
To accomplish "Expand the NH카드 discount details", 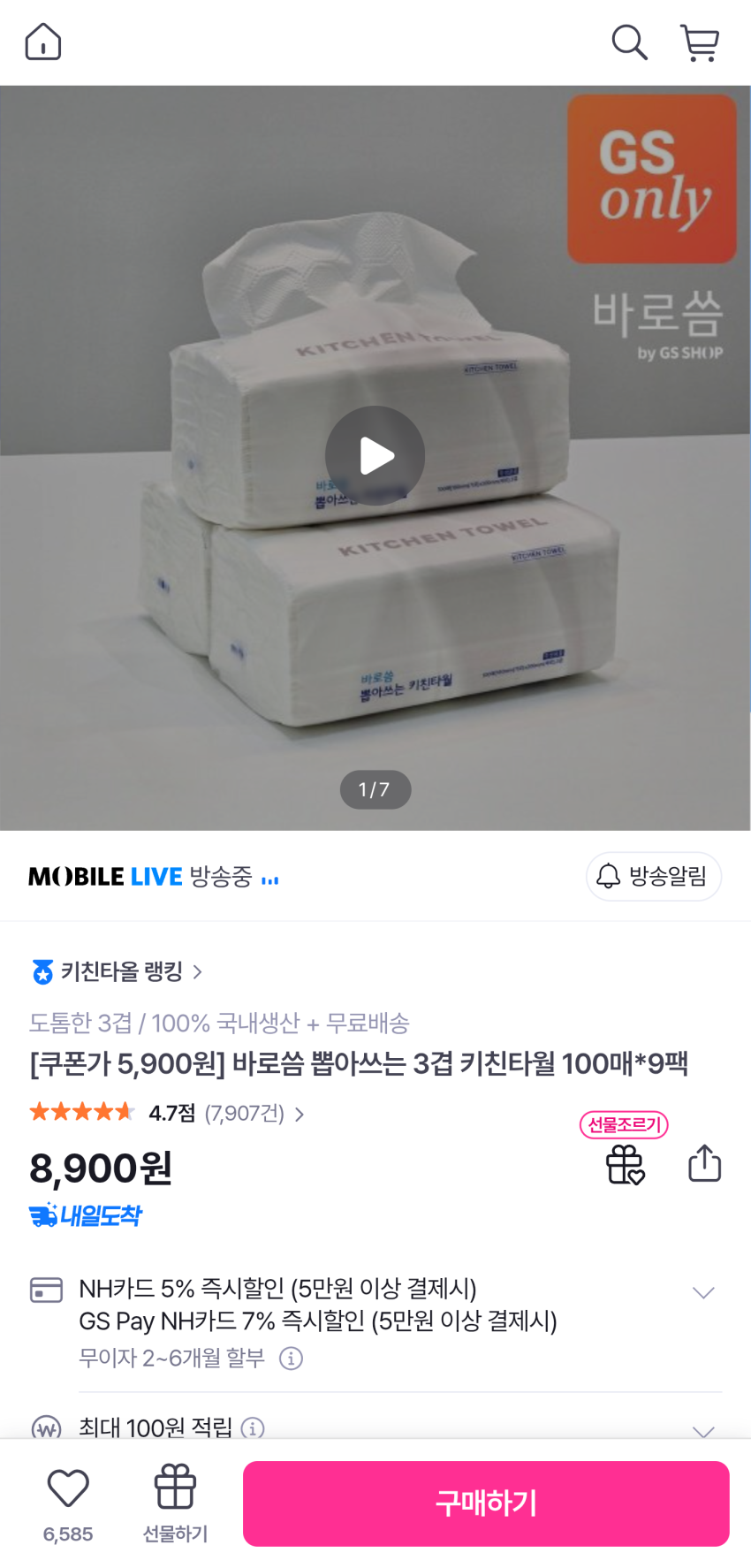I will pyautogui.click(x=703, y=1293).
